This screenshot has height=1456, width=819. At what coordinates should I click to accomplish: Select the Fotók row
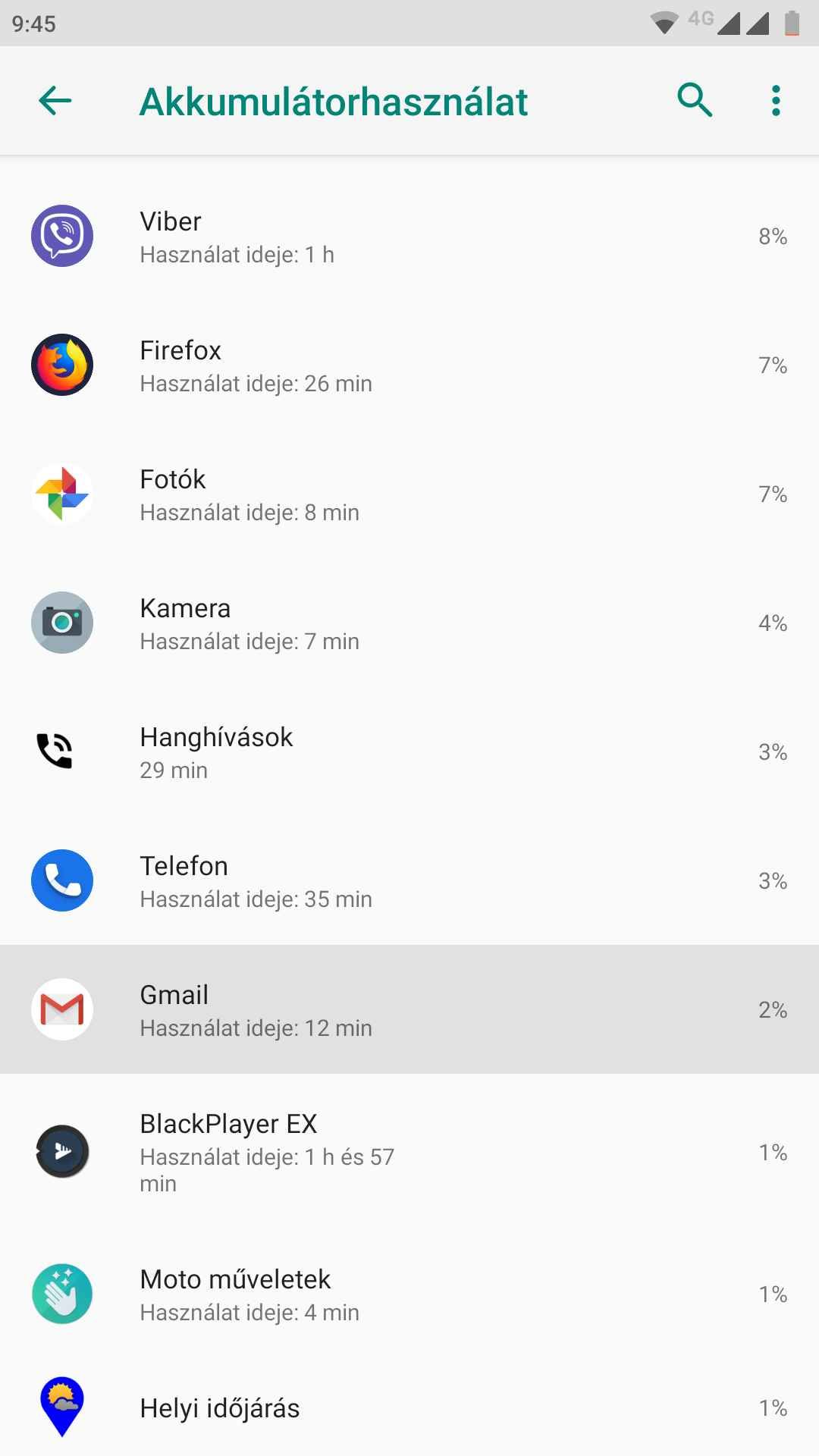[409, 494]
